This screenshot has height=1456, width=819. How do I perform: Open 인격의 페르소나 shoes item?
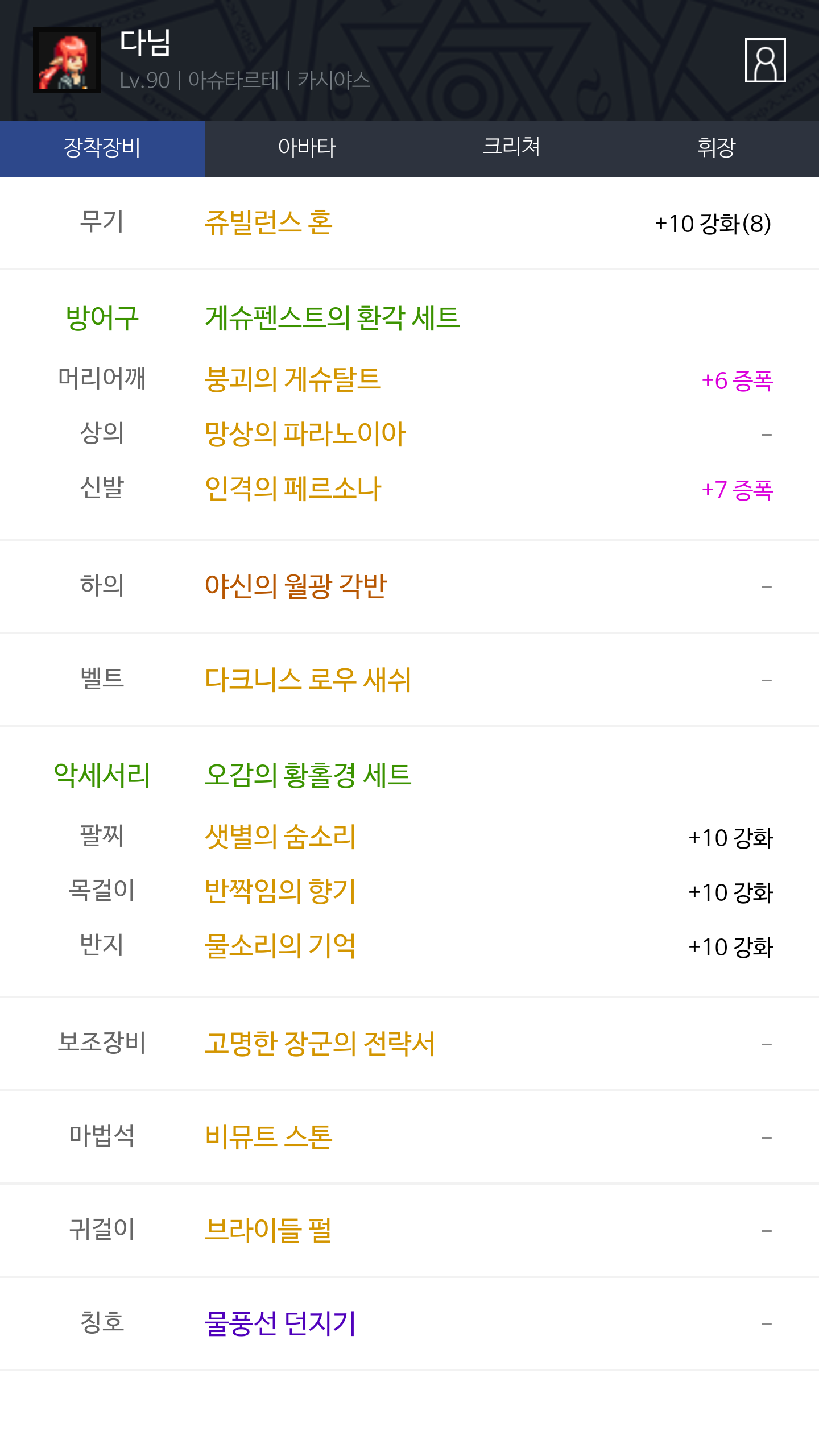[x=292, y=489]
